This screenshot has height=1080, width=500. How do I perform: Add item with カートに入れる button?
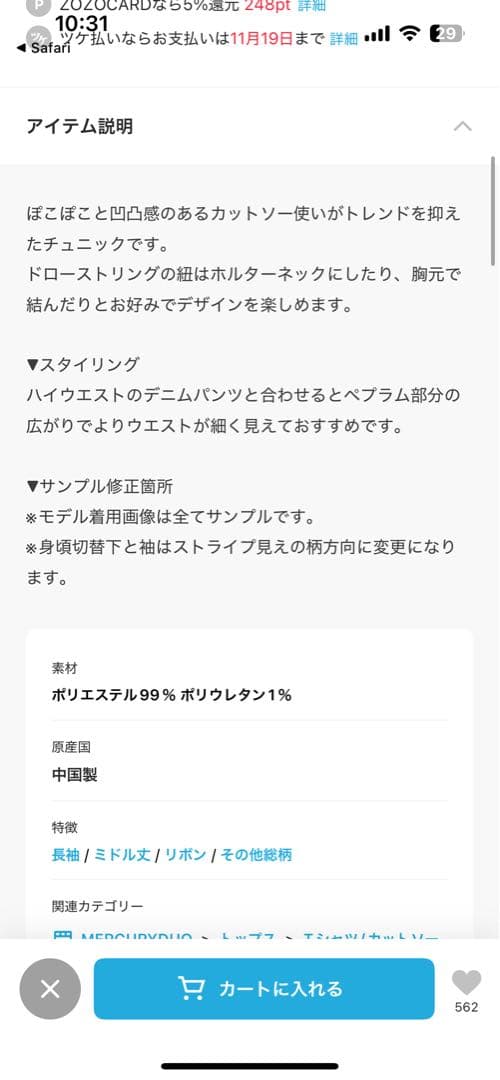pyautogui.click(x=264, y=988)
